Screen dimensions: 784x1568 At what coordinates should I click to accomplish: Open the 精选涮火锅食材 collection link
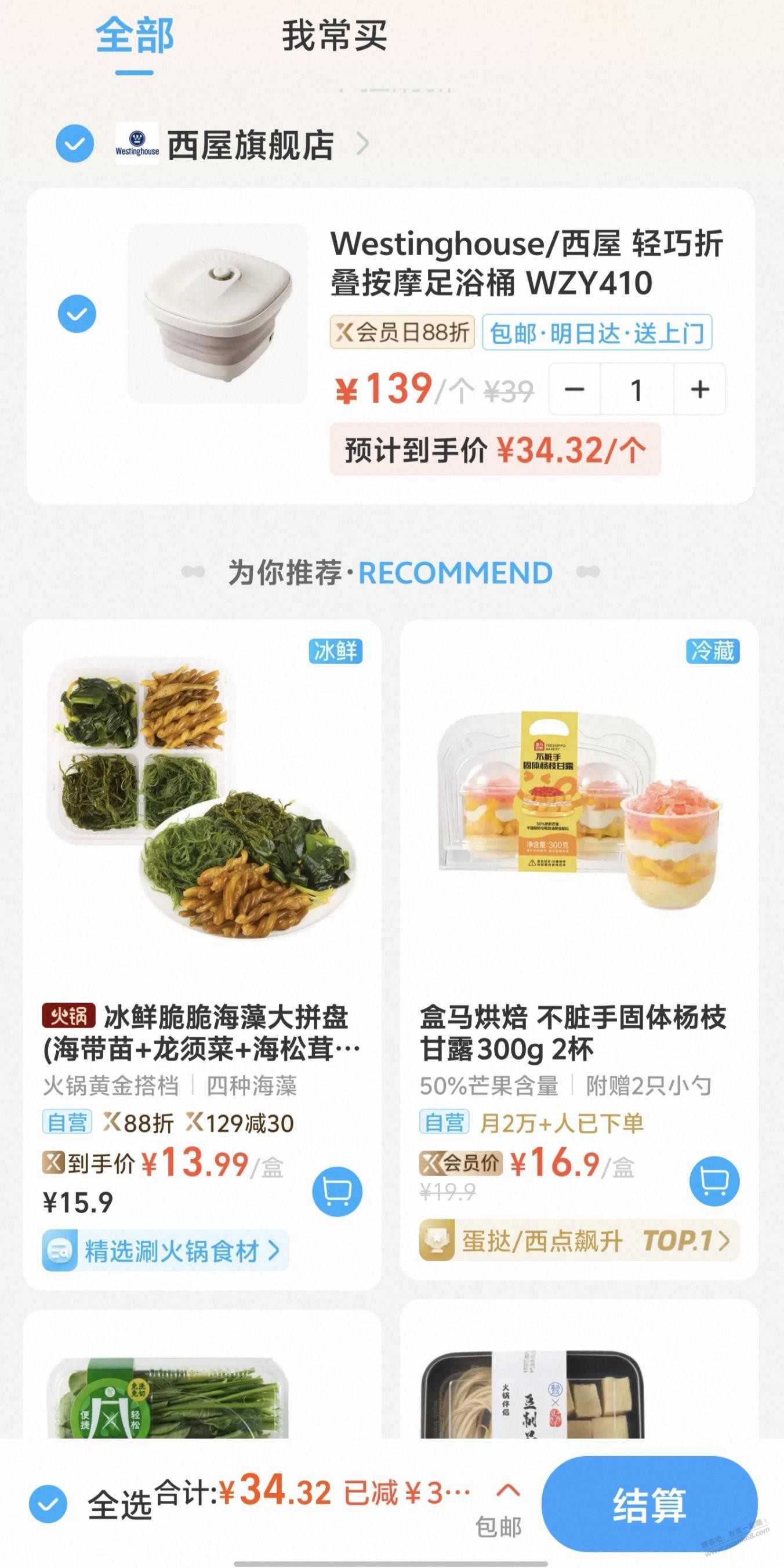click(166, 1251)
